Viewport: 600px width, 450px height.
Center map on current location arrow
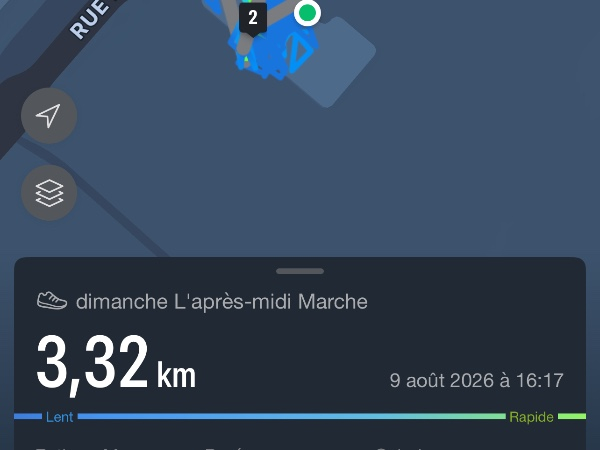[49, 116]
